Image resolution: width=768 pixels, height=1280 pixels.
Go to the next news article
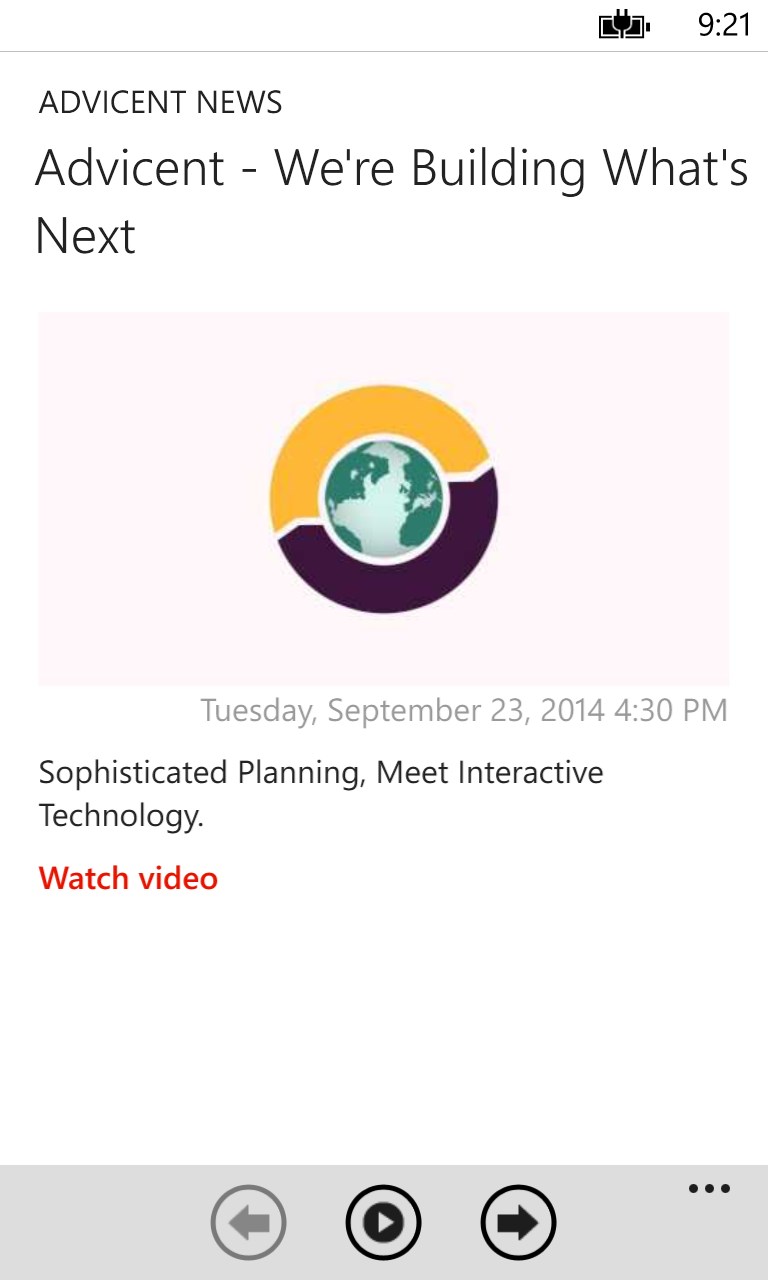[x=518, y=1222]
